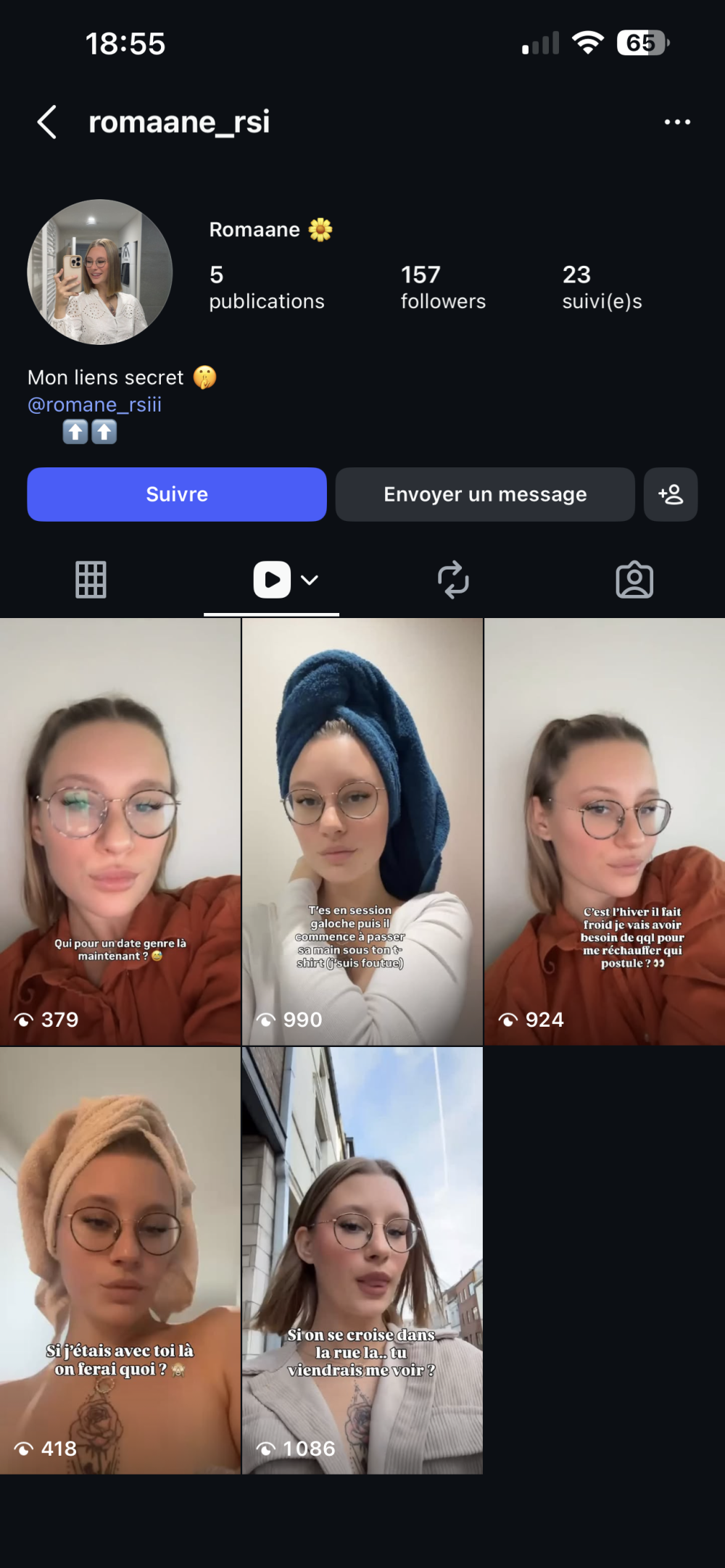Select the Reels video tab
Viewport: 725px width, 1568px height.
pos(273,580)
